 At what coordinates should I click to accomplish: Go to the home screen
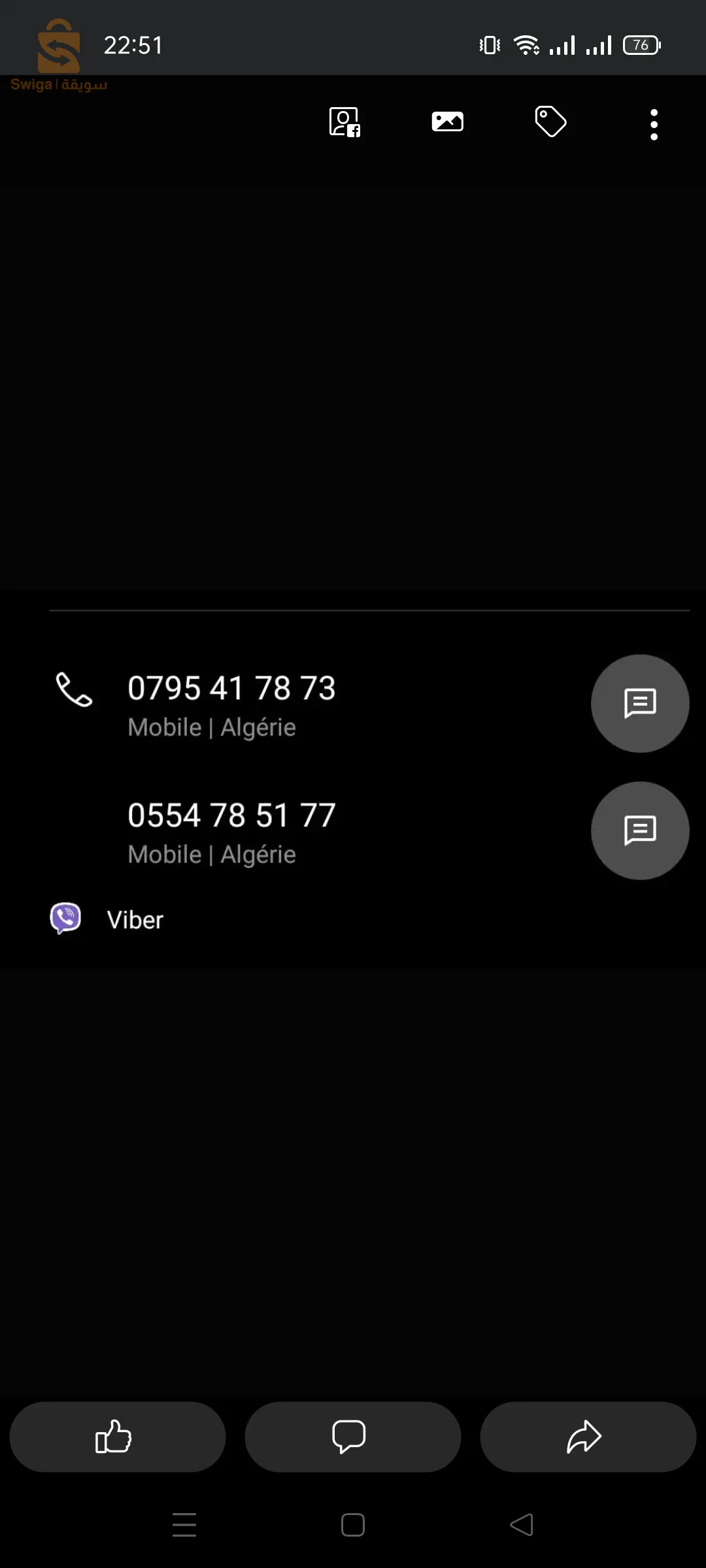[x=353, y=1525]
